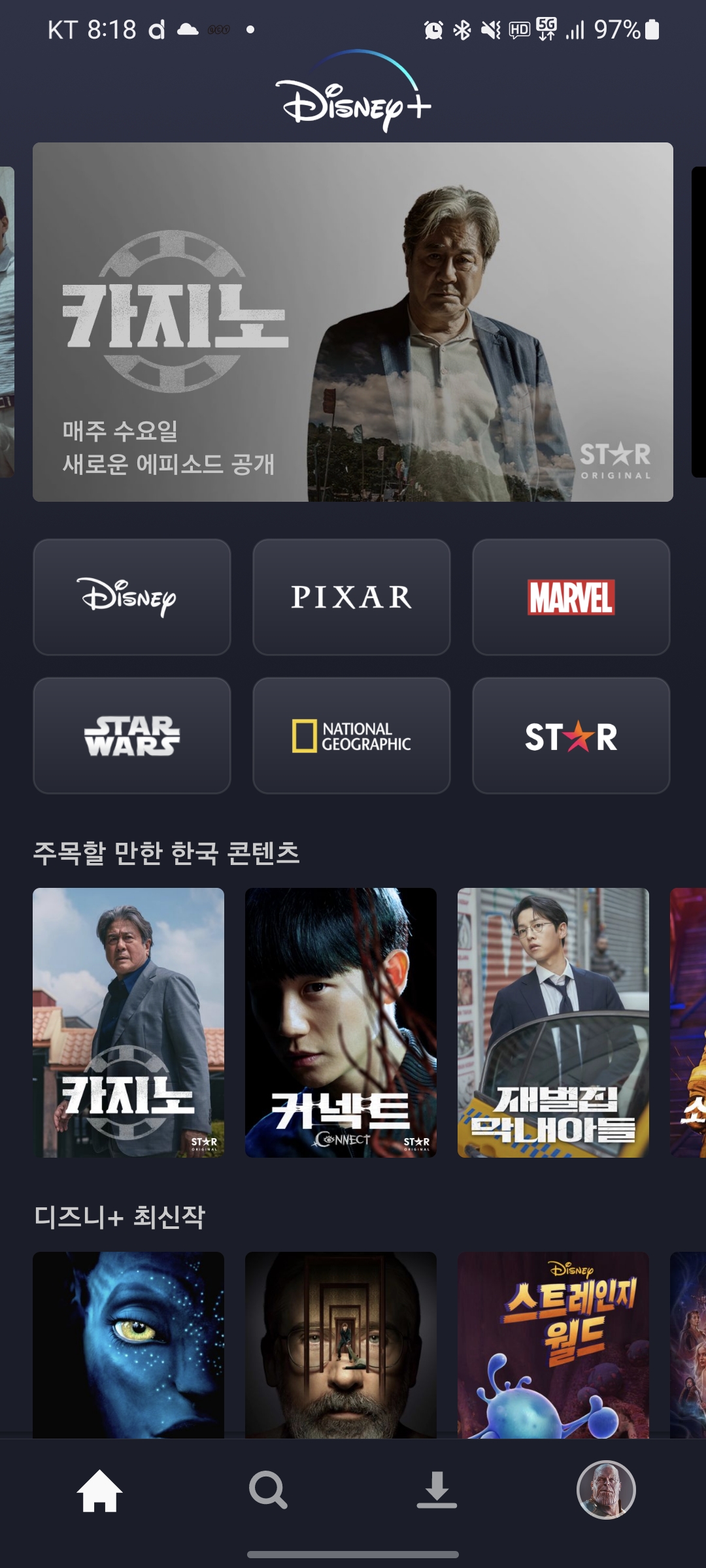Browse the Star brand tile

(571, 736)
